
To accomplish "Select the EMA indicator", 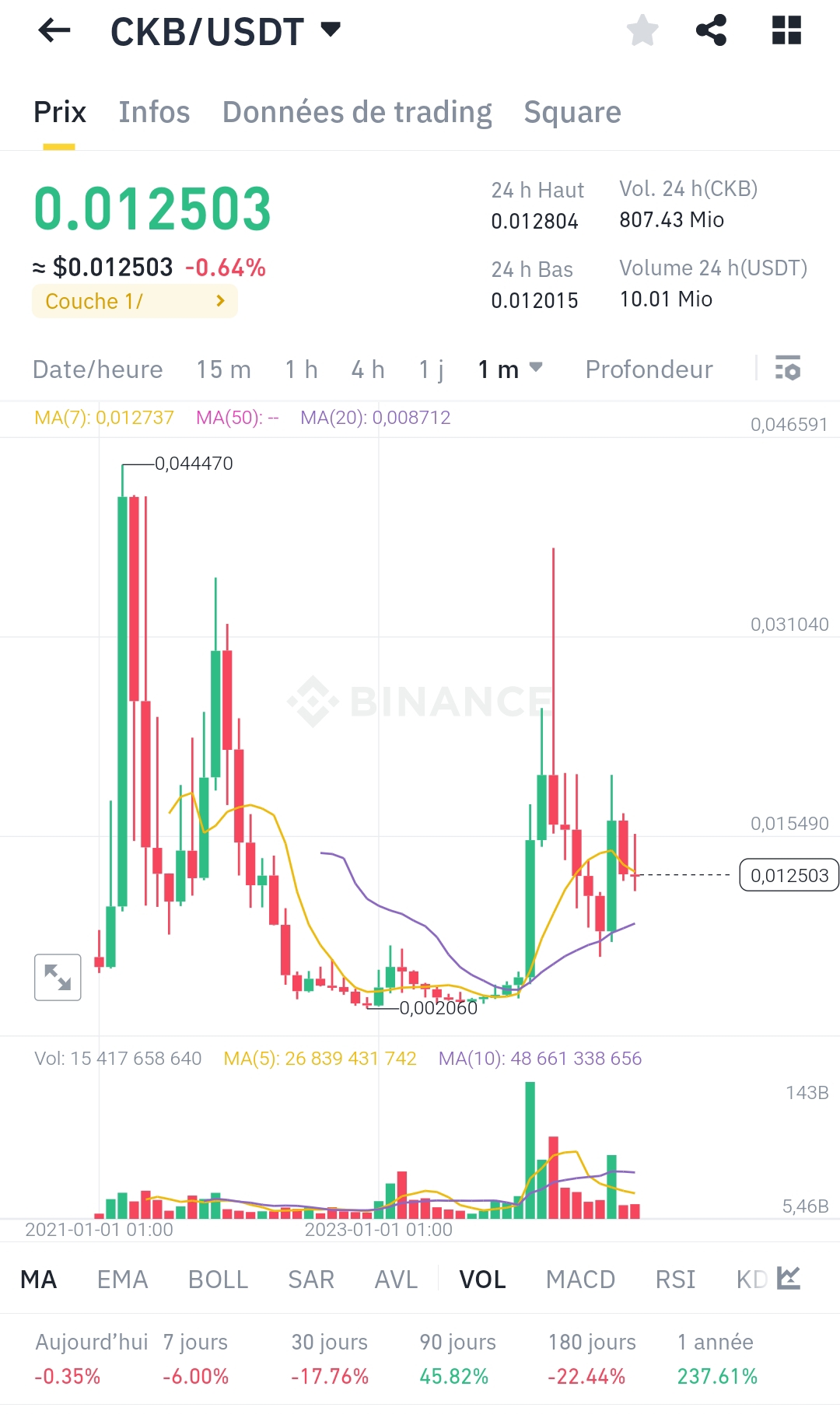I will (x=122, y=1280).
